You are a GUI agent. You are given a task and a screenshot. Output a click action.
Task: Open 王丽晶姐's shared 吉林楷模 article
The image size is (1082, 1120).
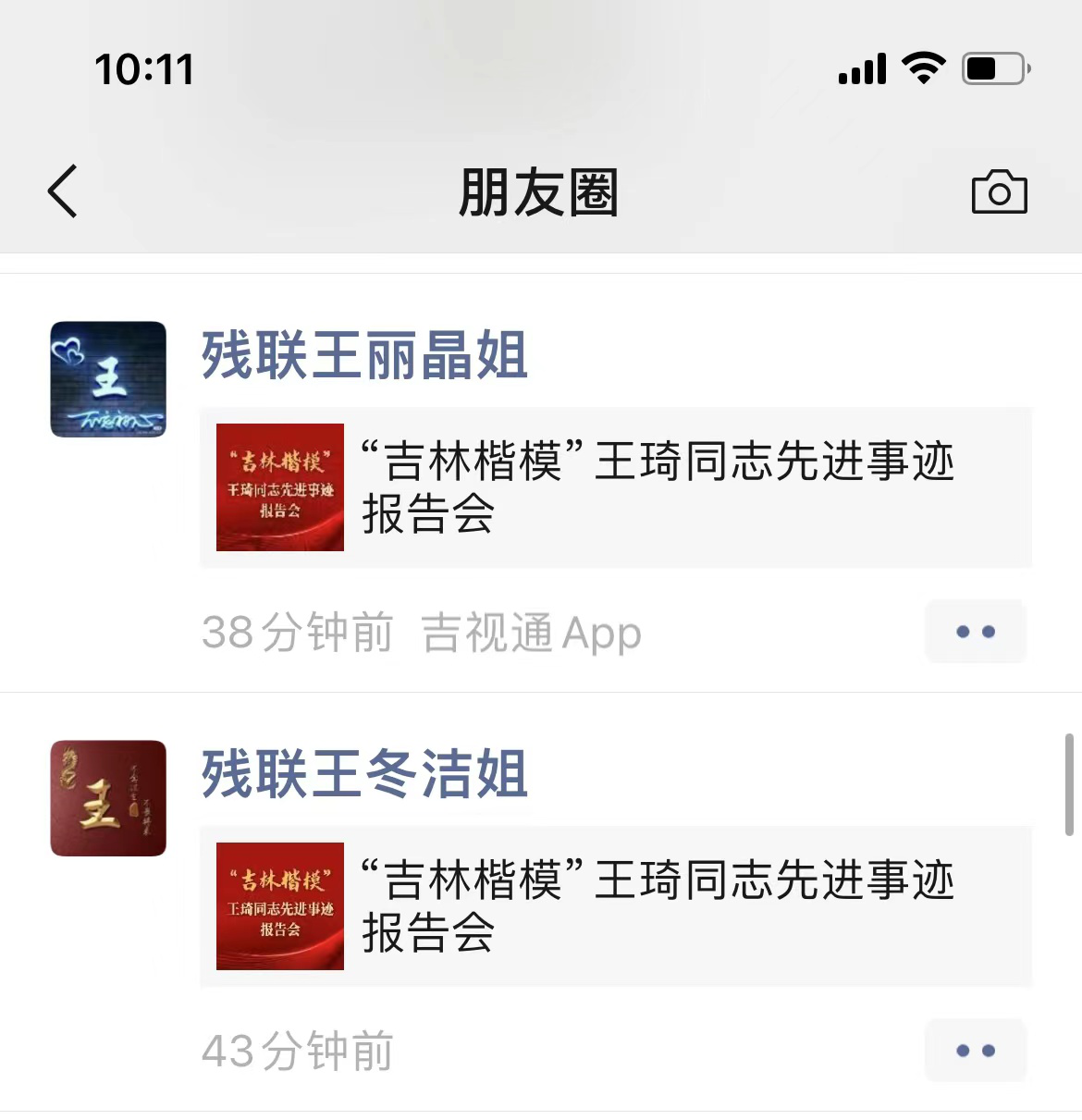(x=615, y=487)
